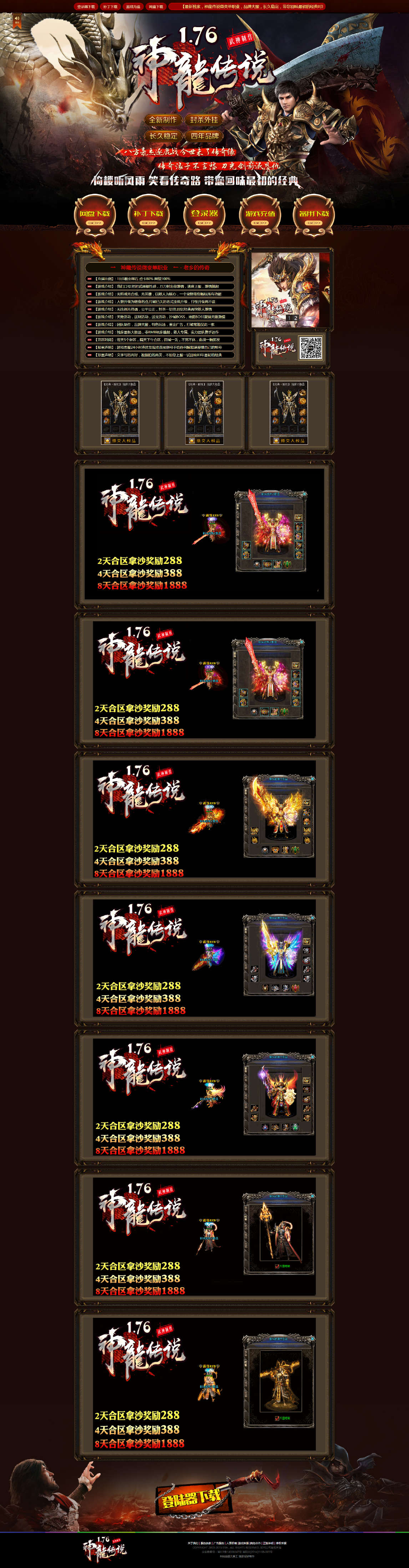Open 网盘下载 in the top bar
This screenshot has height=1568, width=409.
(x=156, y=7)
